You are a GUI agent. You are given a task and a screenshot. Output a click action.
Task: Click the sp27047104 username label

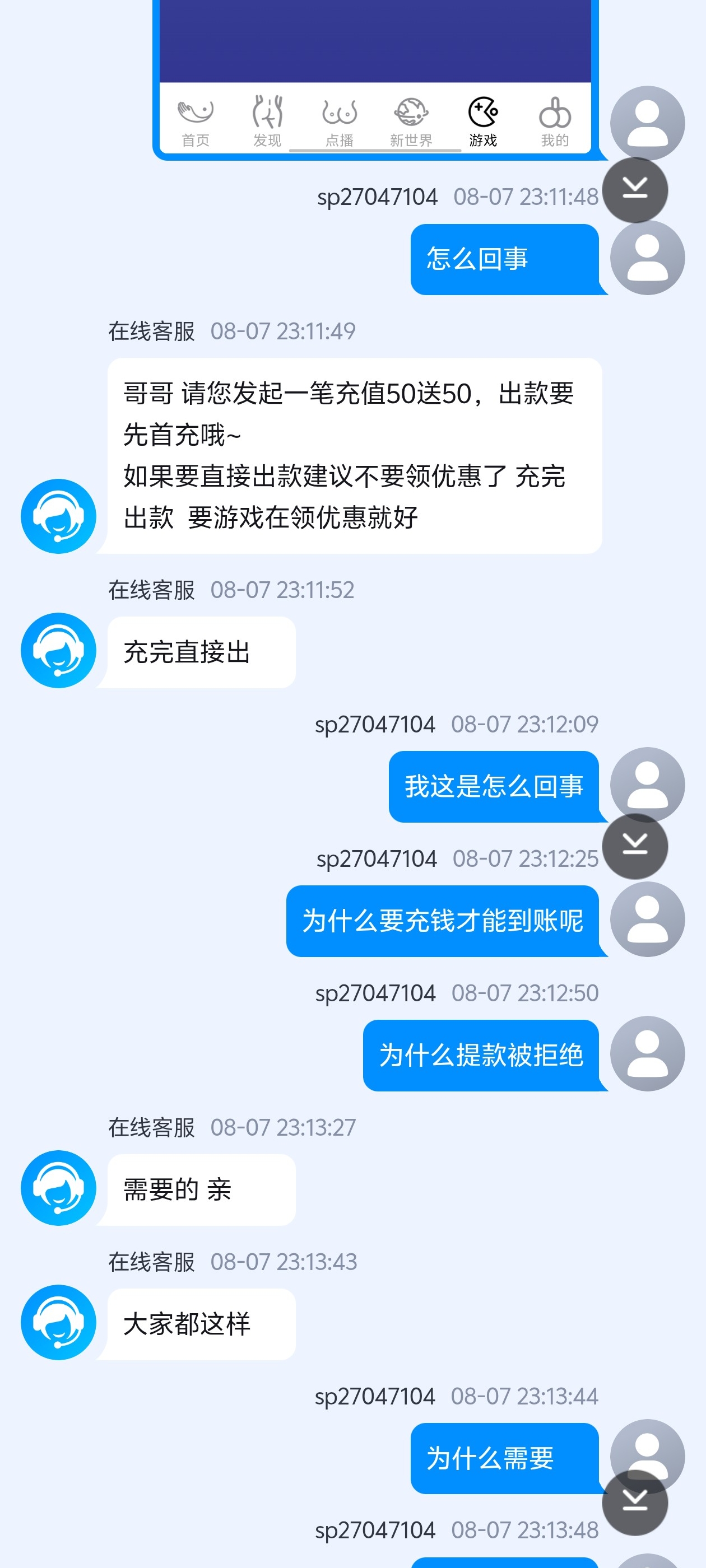pyautogui.click(x=376, y=196)
